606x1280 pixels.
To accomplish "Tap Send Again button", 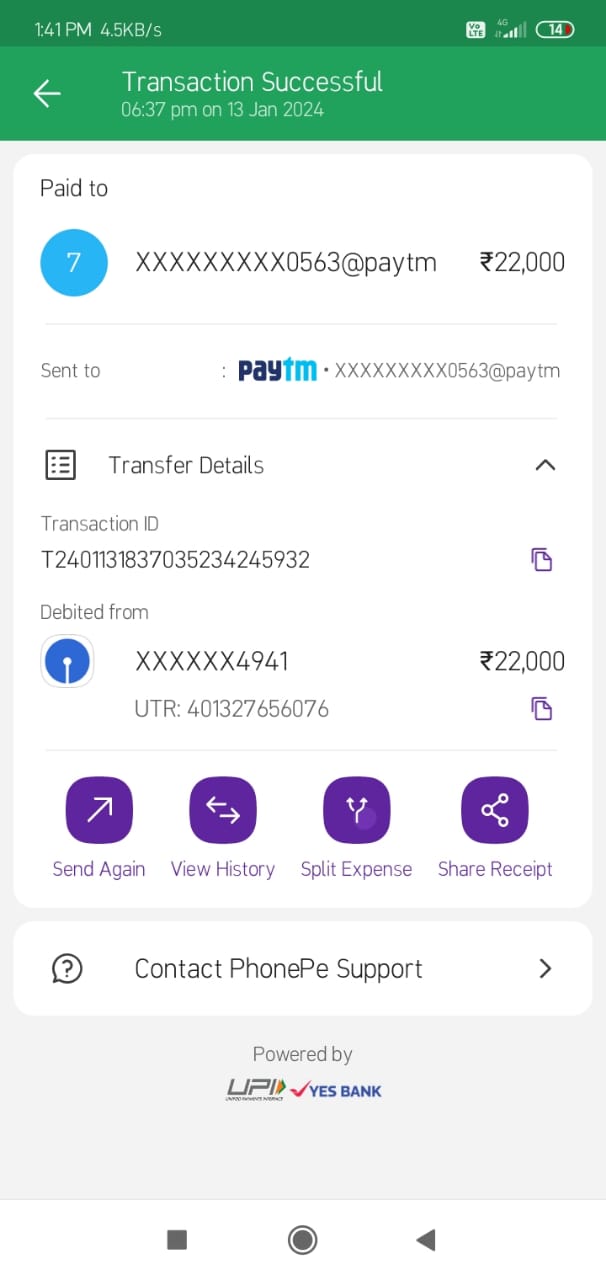I will 99,810.
